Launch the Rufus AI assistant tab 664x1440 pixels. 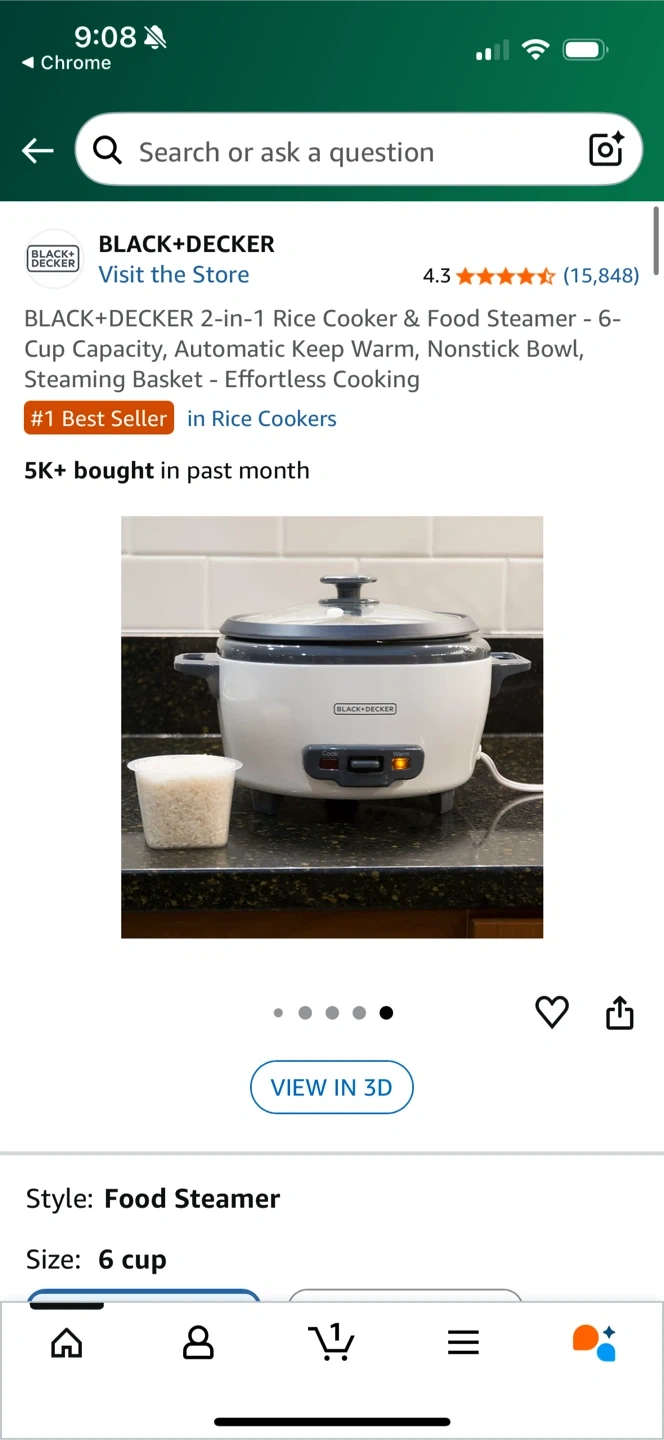coord(594,1342)
